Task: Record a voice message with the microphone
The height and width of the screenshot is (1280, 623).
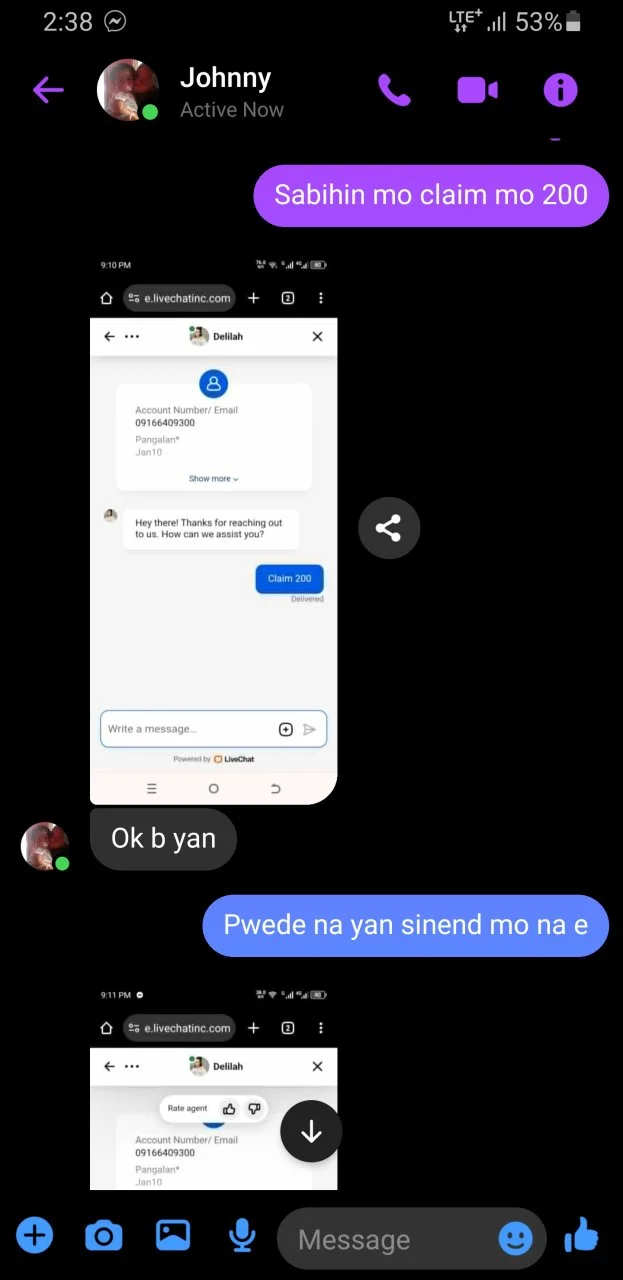Action: click(241, 1237)
